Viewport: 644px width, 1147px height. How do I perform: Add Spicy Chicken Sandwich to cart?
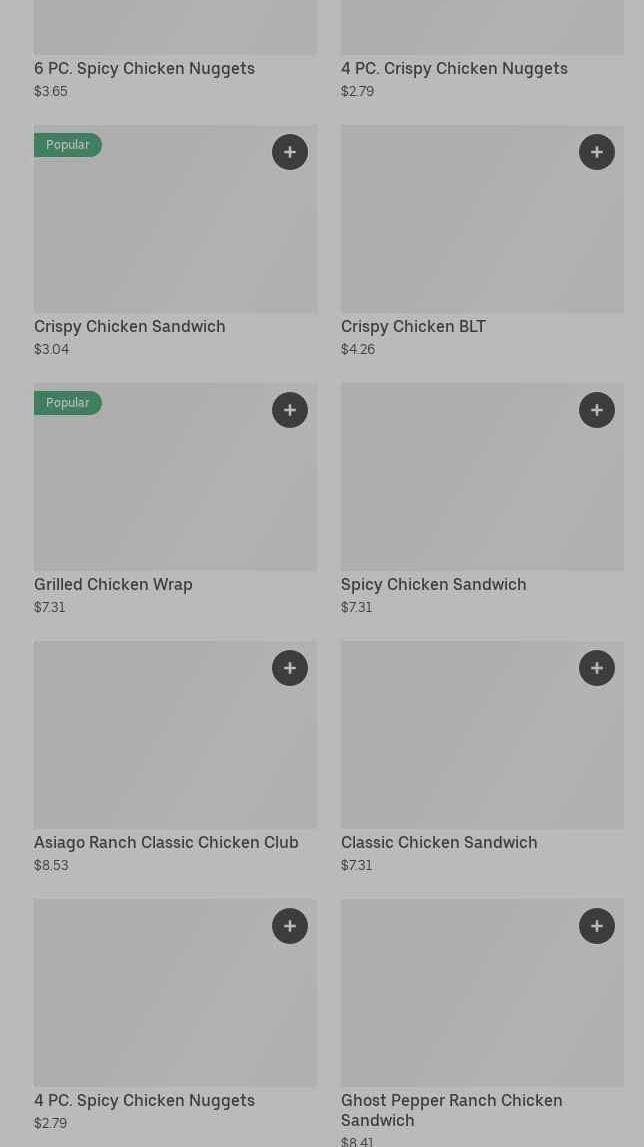click(x=597, y=410)
